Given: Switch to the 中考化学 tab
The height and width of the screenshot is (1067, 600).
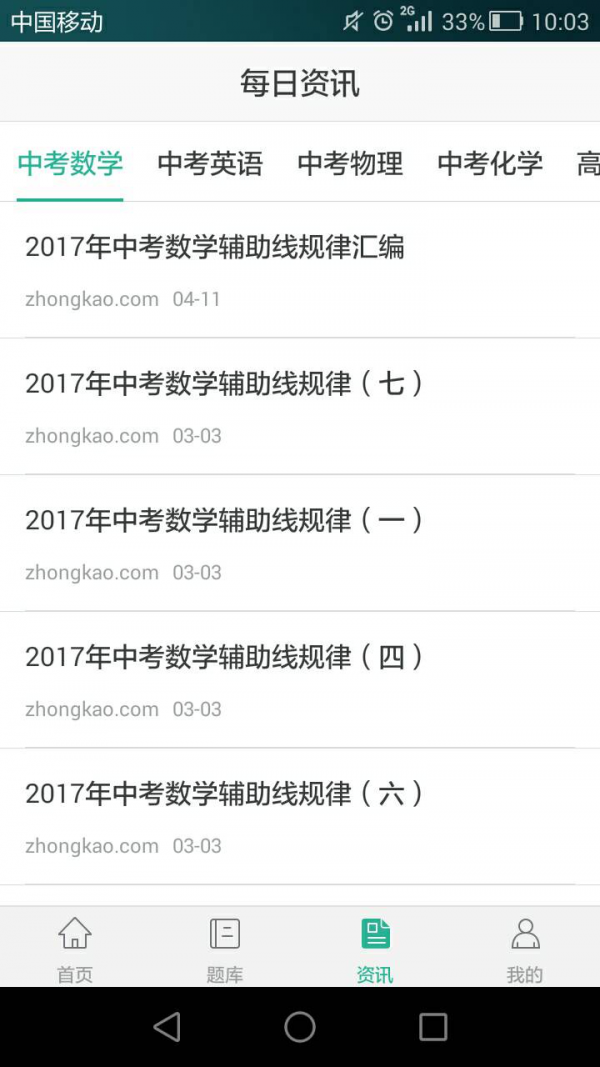Looking at the screenshot, I should coord(490,164).
